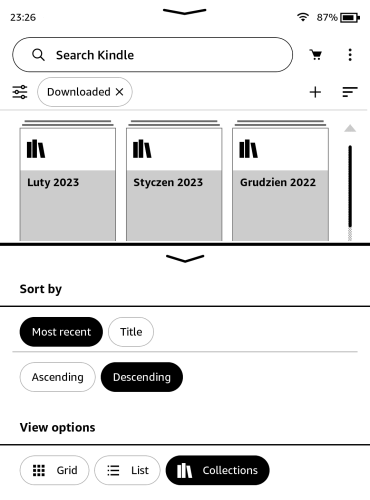Open the Kindle store cart icon

coord(315,55)
